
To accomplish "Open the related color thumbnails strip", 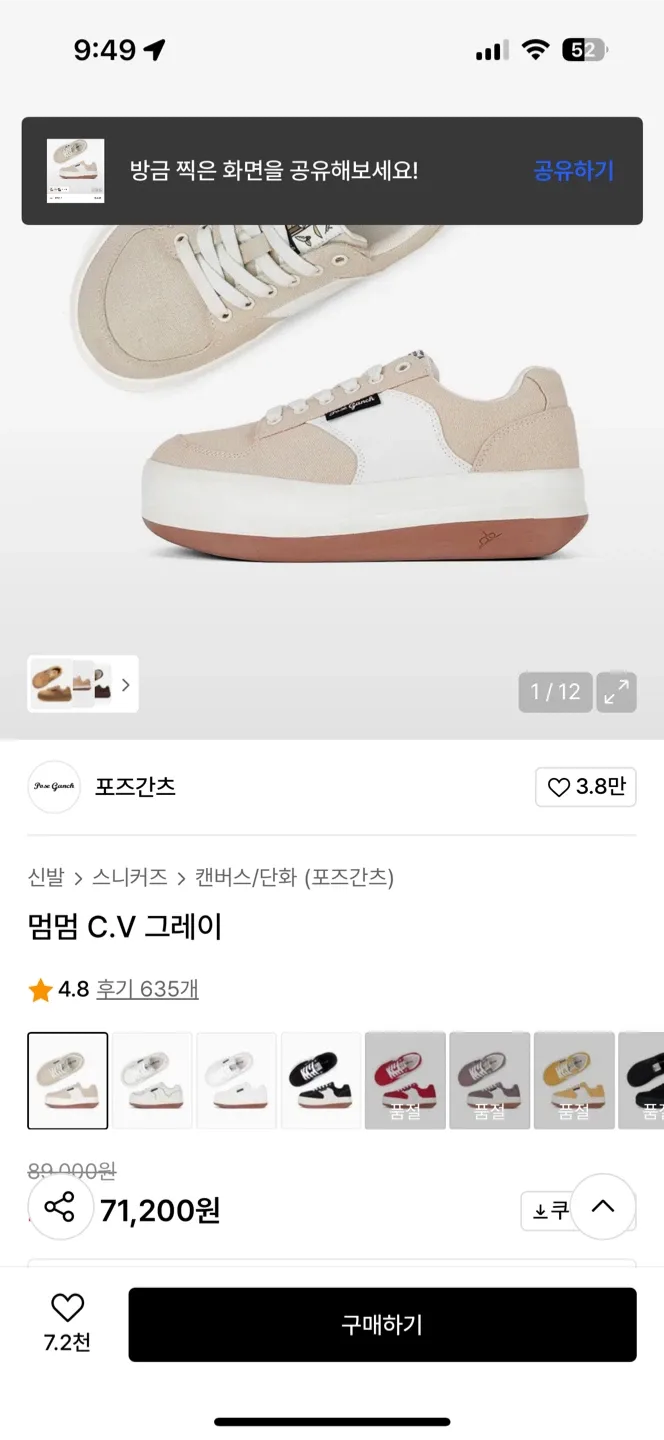I will 83,684.
